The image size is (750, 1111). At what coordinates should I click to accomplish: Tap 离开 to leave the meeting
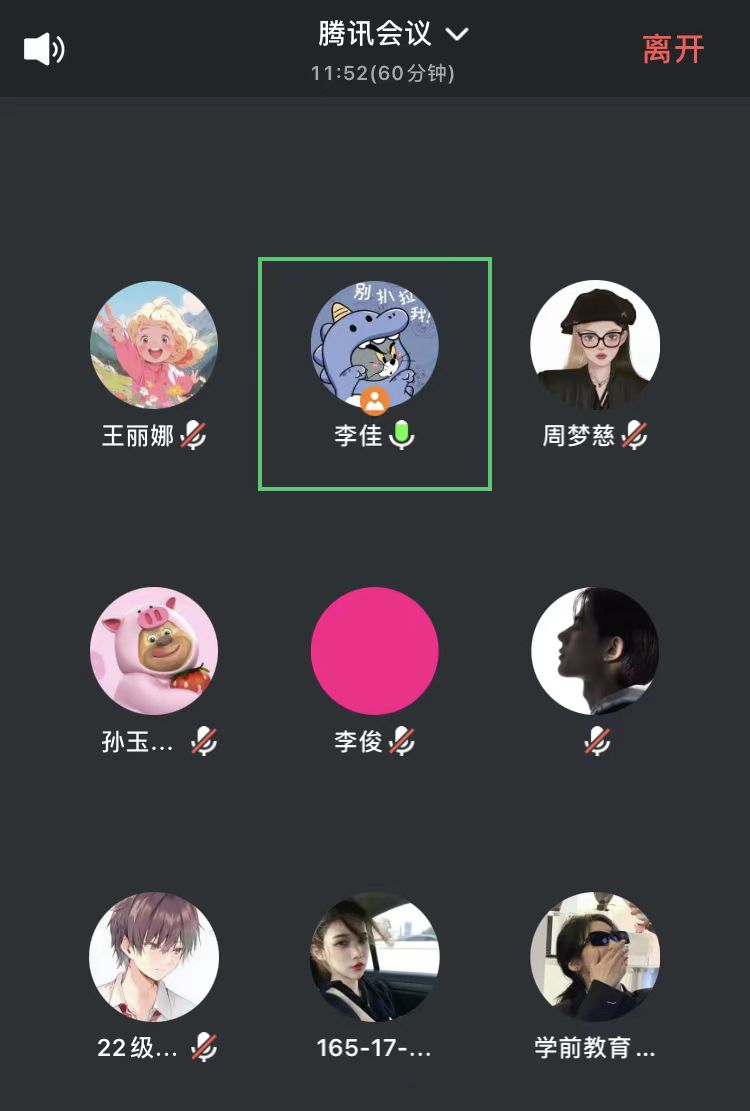[673, 49]
